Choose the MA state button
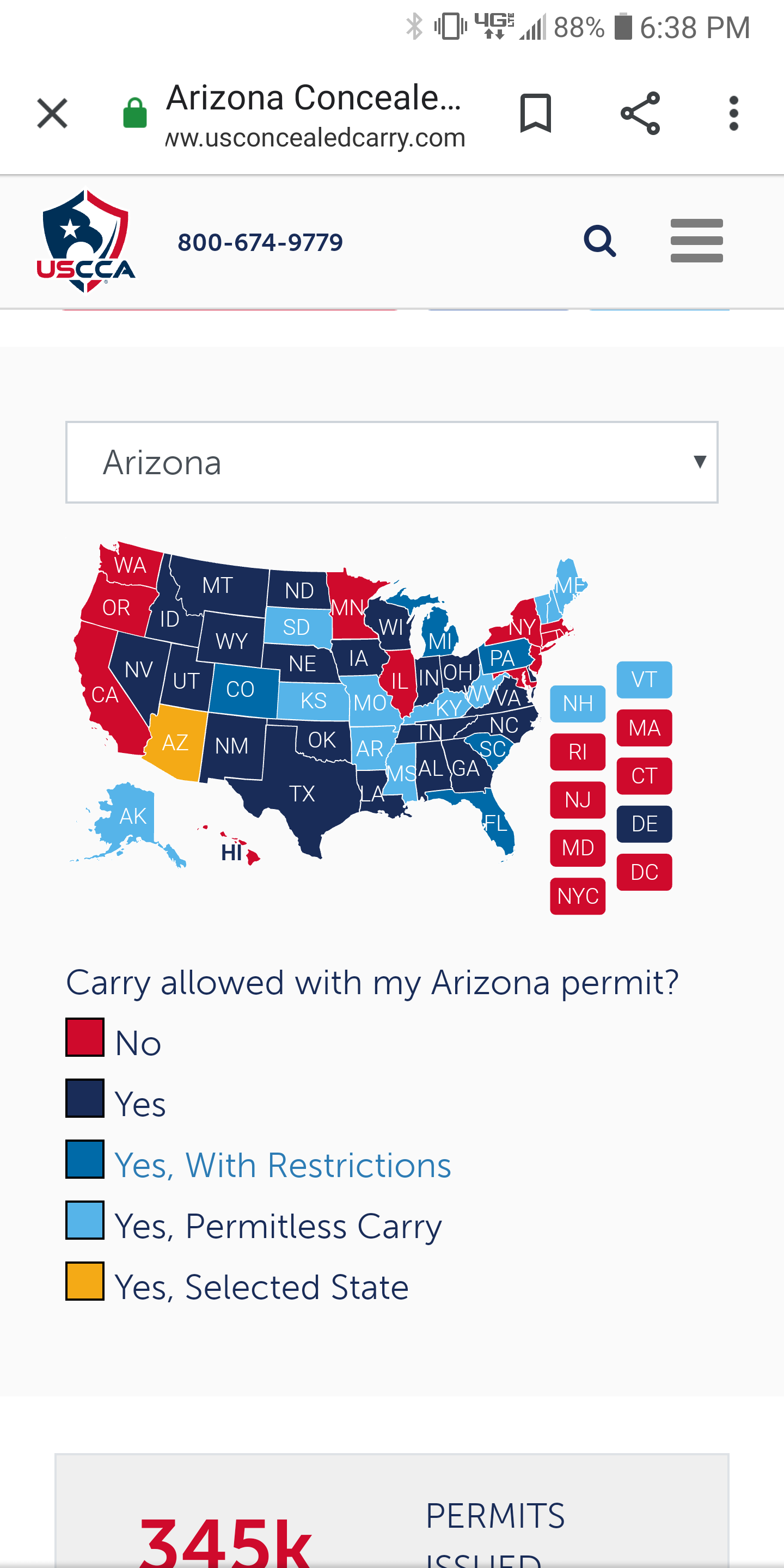 click(x=644, y=728)
